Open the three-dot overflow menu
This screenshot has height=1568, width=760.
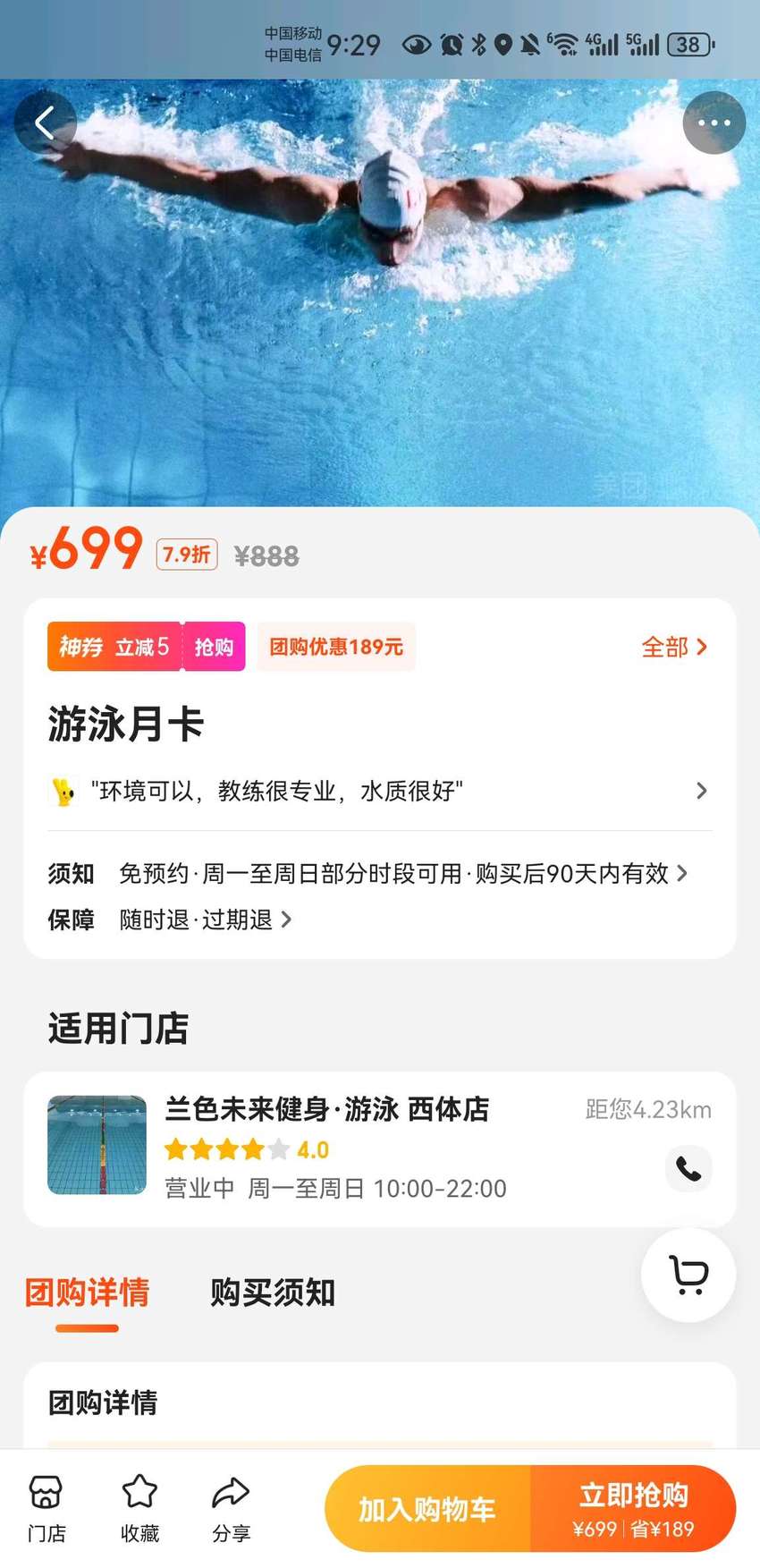point(714,123)
